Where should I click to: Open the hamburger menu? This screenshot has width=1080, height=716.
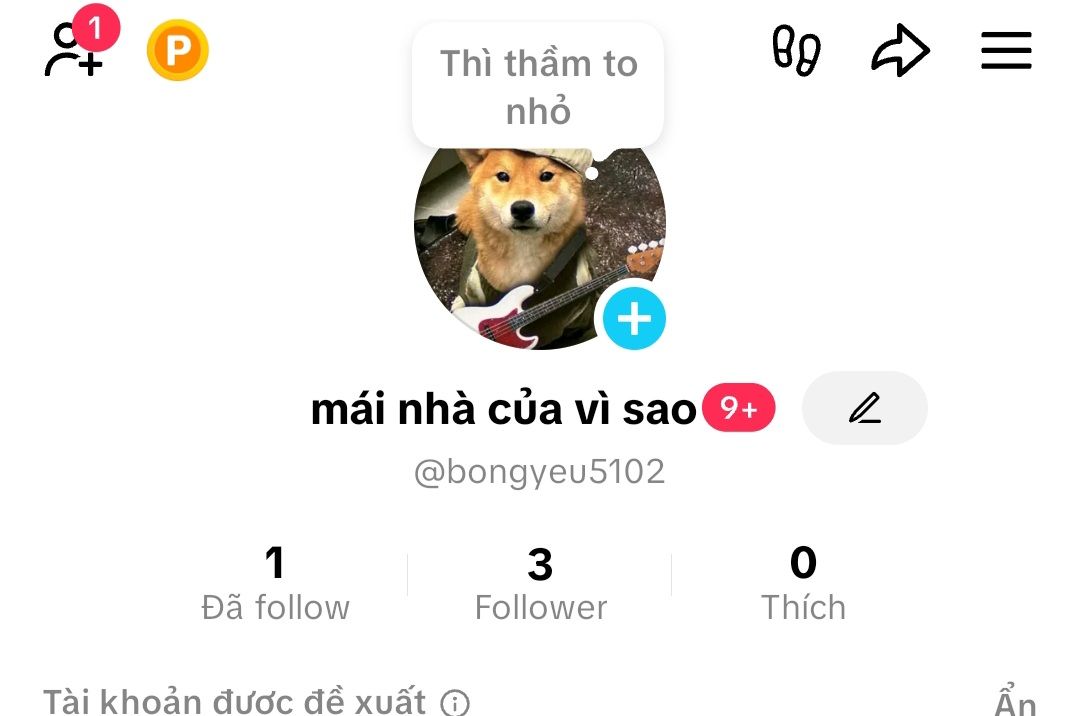click(x=1005, y=51)
